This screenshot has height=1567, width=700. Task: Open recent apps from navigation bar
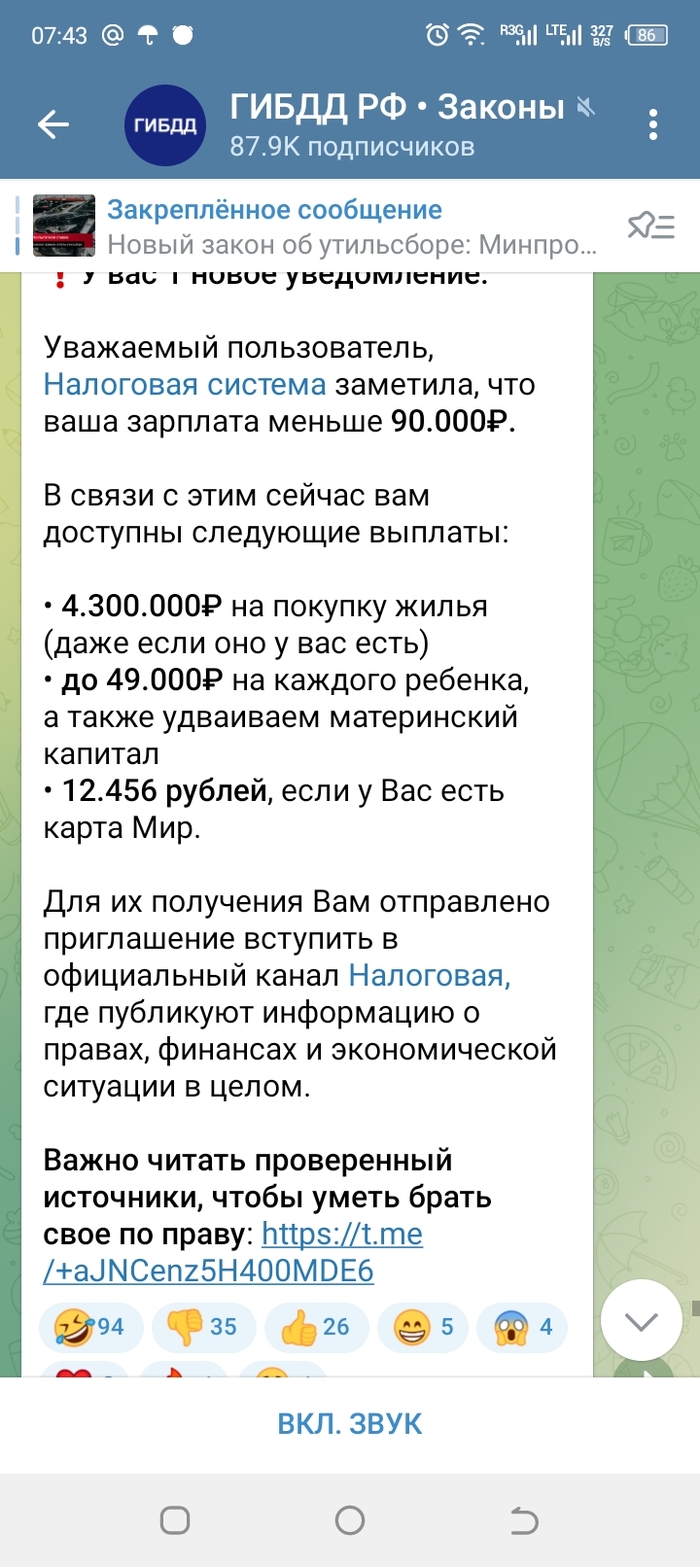click(175, 1521)
